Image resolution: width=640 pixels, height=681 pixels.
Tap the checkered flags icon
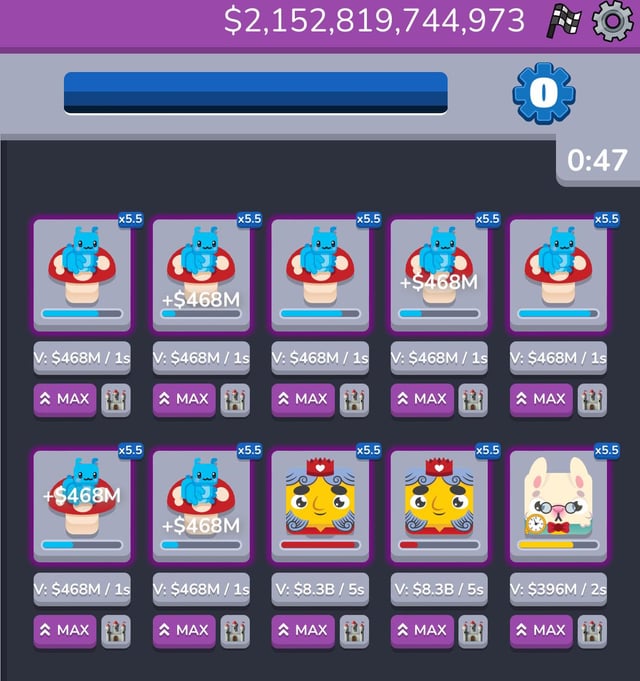pyautogui.click(x=564, y=22)
